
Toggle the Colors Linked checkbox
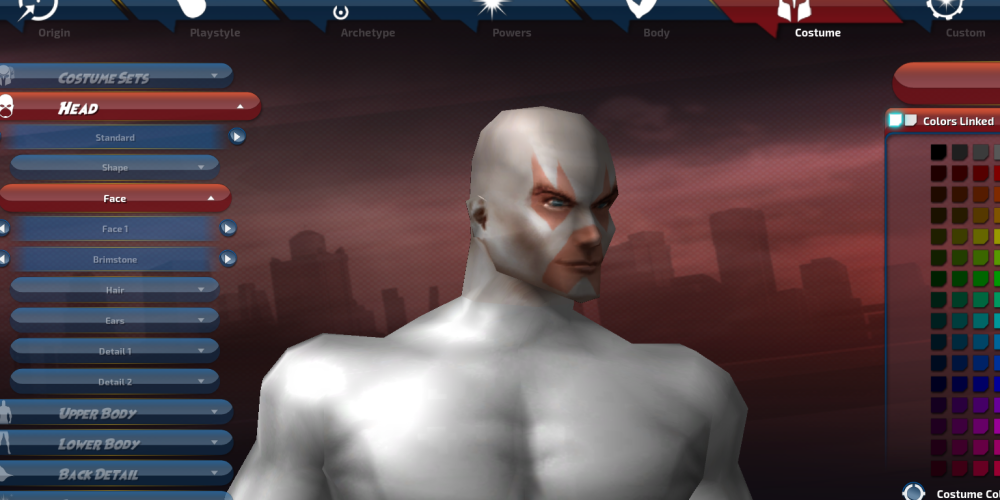(x=896, y=121)
